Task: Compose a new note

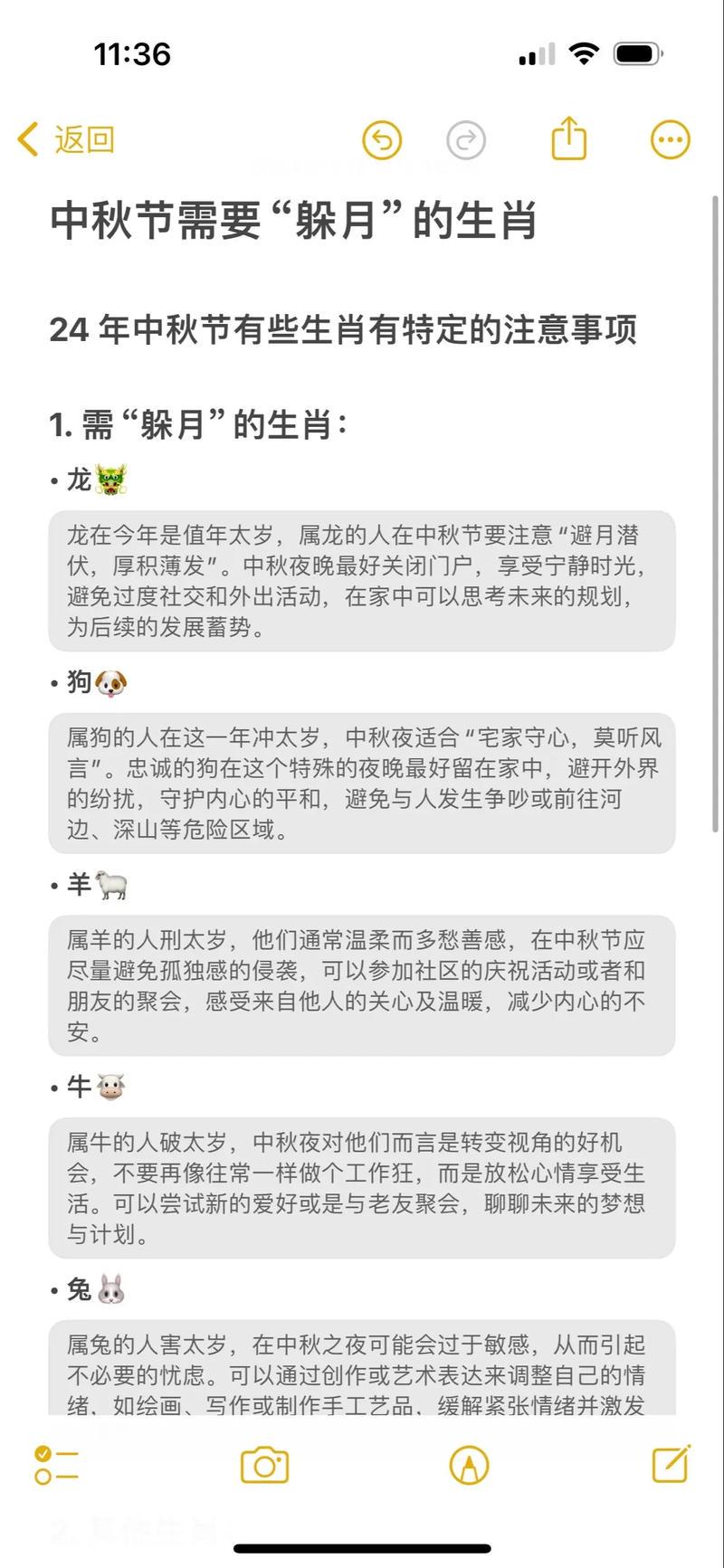Action: (x=671, y=1463)
